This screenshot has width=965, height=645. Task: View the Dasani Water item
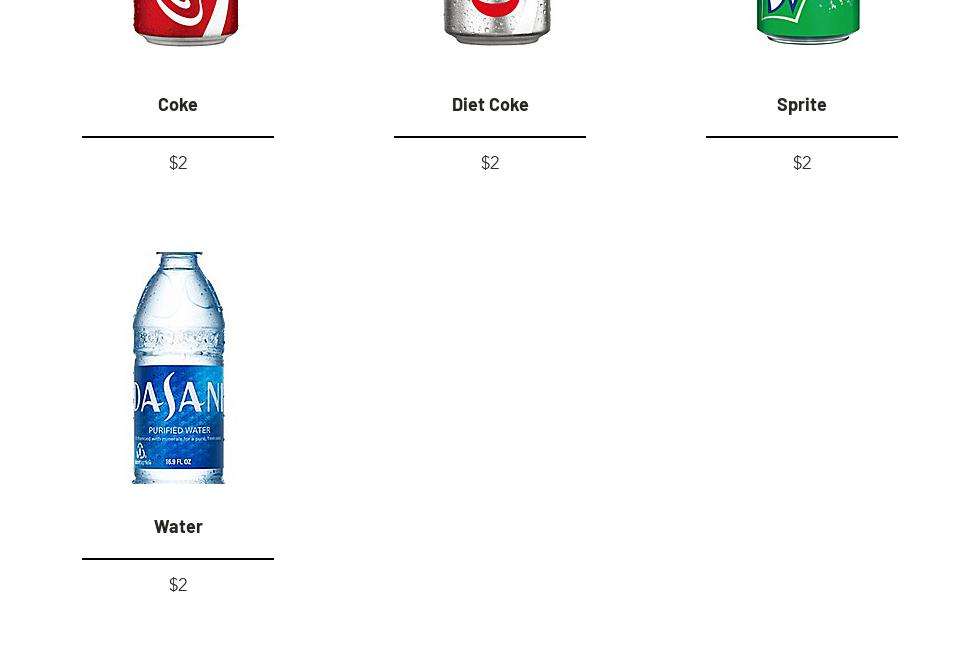coord(178,526)
